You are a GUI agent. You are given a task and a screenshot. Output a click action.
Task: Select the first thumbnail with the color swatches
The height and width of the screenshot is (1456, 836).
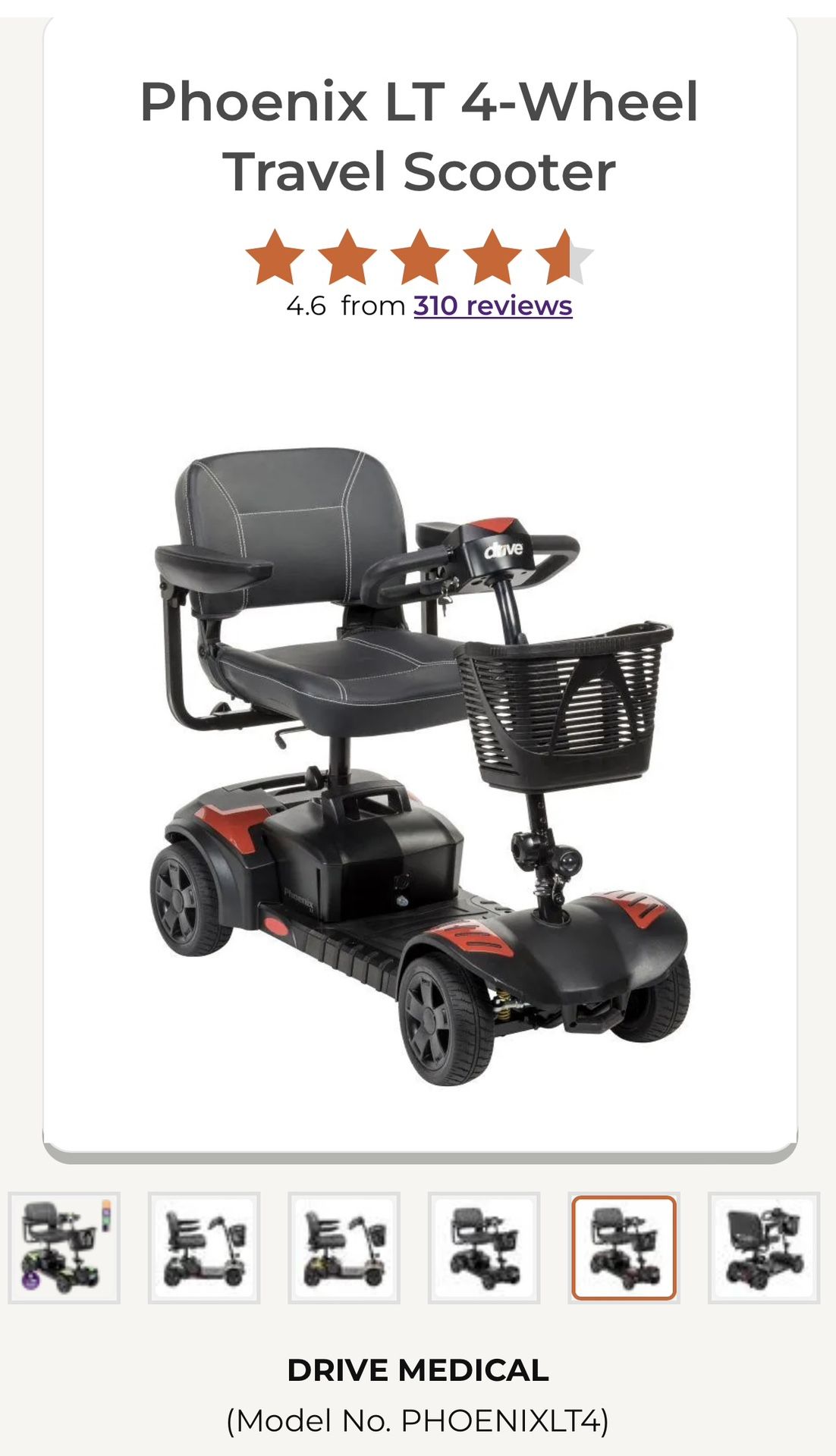click(x=64, y=1247)
